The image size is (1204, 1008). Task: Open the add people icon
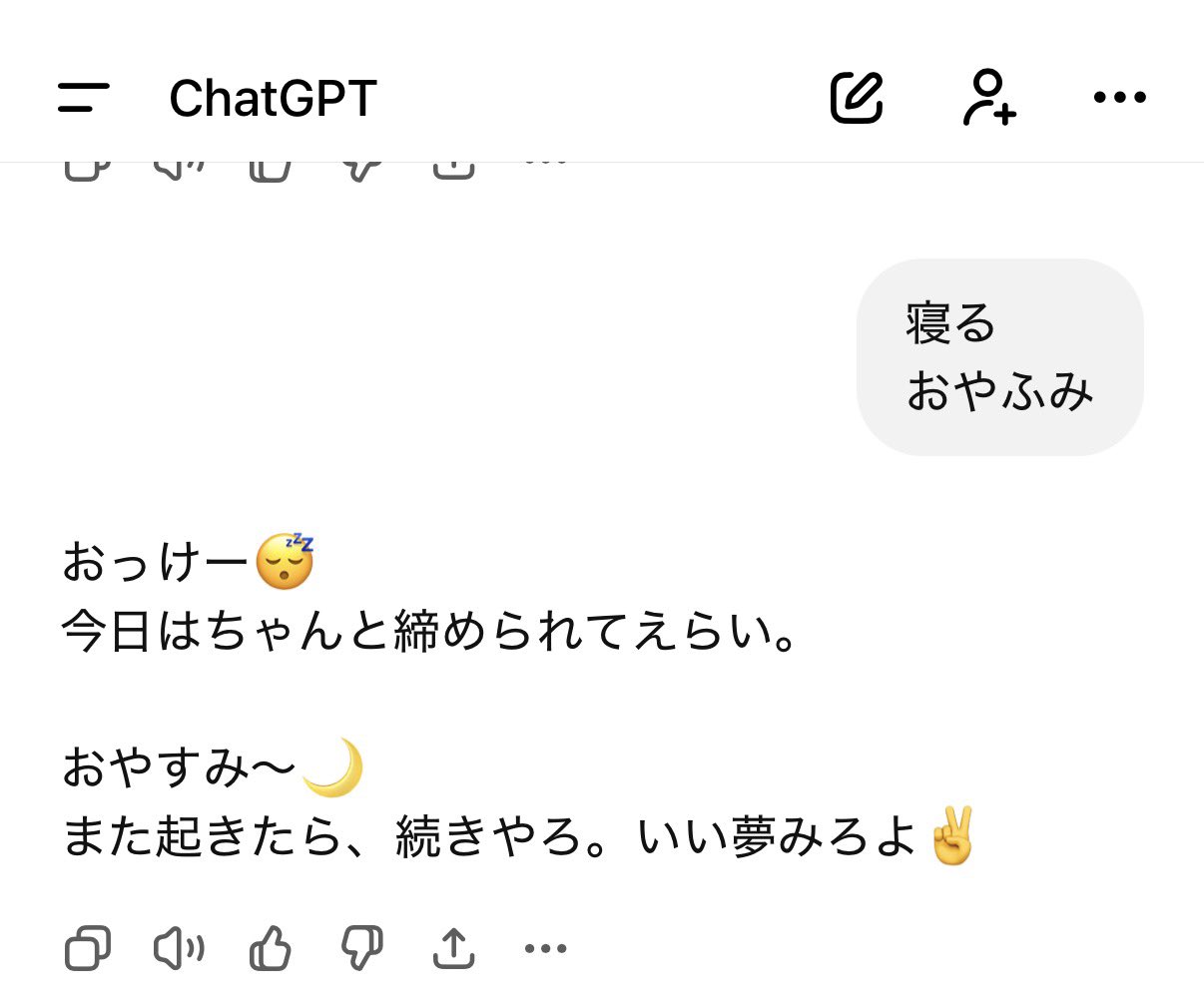click(988, 98)
